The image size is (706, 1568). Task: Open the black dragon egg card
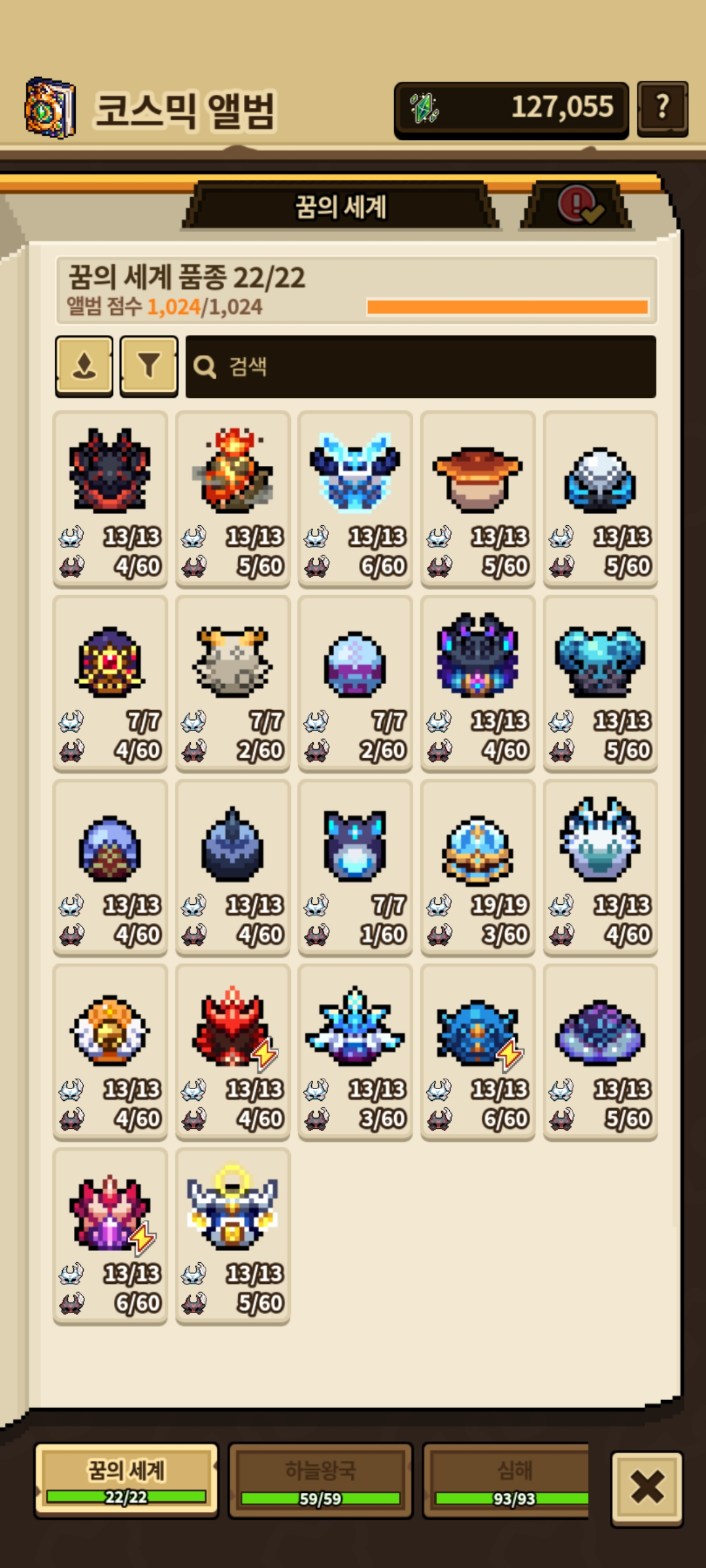point(110,500)
